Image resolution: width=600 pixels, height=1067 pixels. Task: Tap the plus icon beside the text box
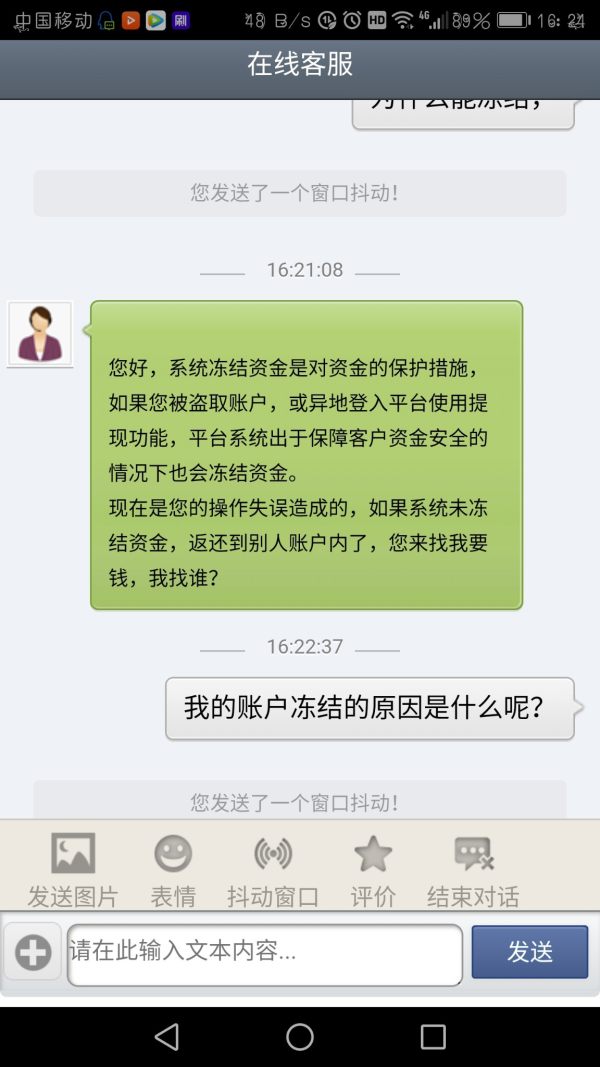click(x=33, y=952)
